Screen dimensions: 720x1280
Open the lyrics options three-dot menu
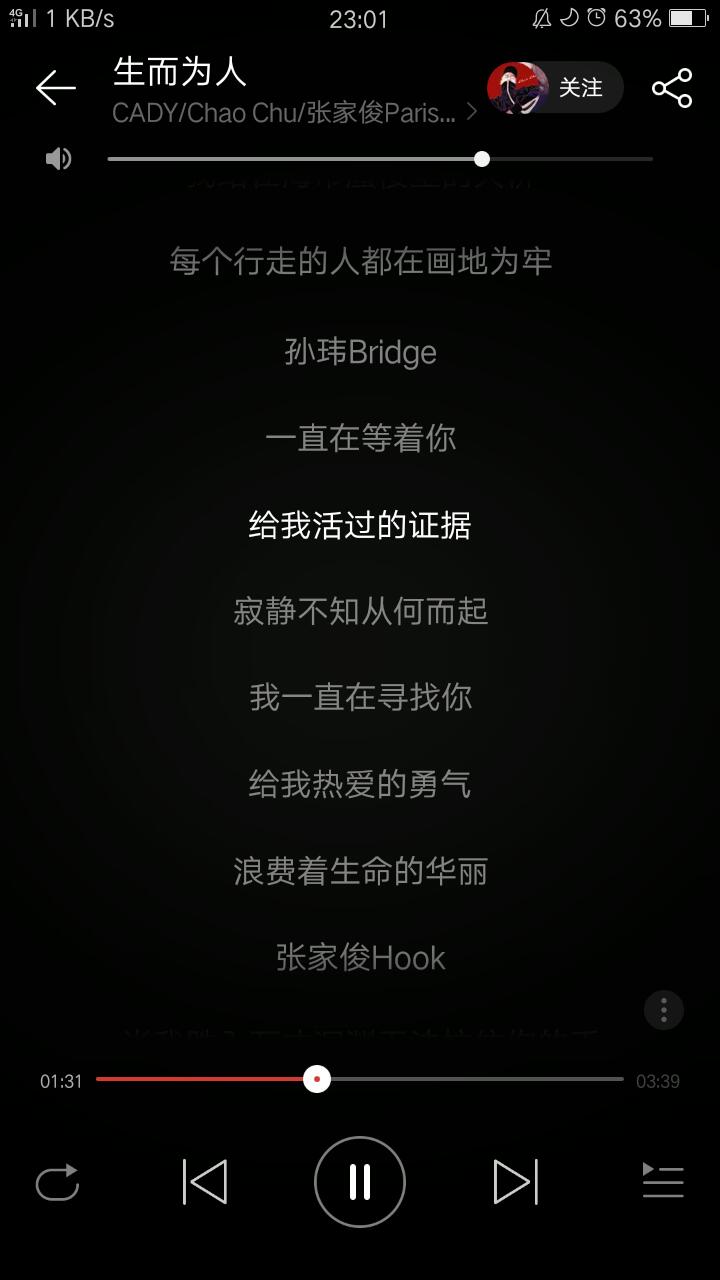click(663, 1010)
